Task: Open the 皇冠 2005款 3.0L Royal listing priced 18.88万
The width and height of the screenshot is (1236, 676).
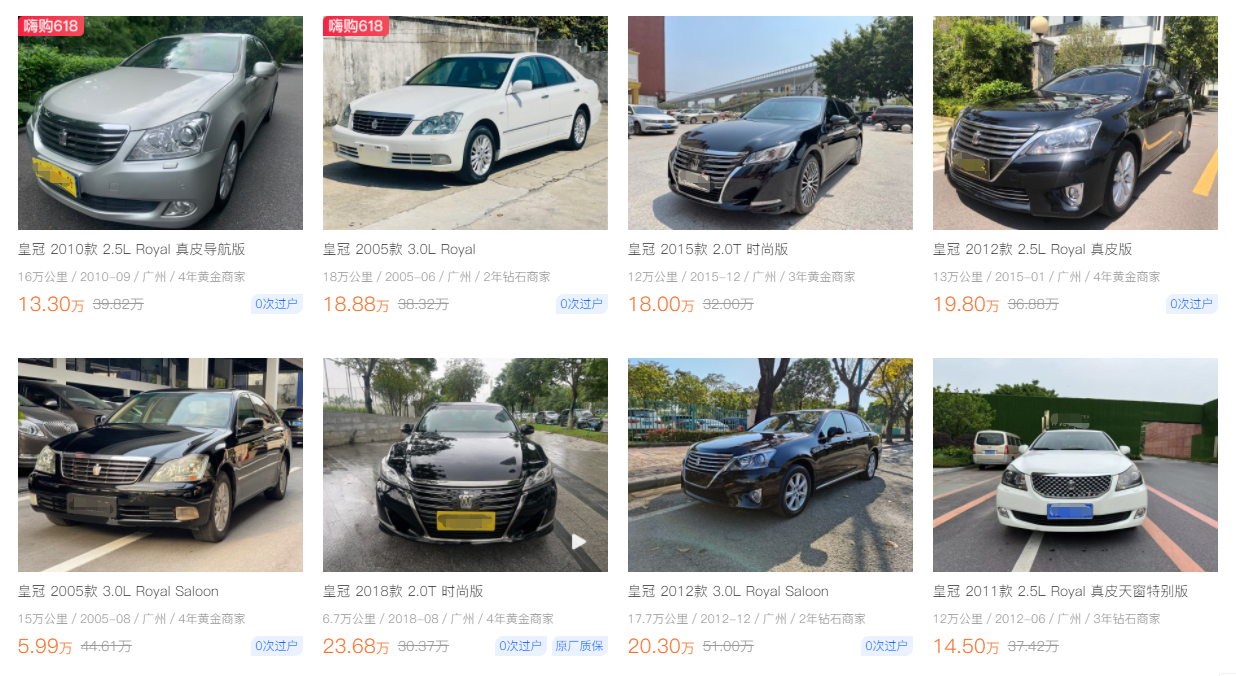Action: (465, 123)
